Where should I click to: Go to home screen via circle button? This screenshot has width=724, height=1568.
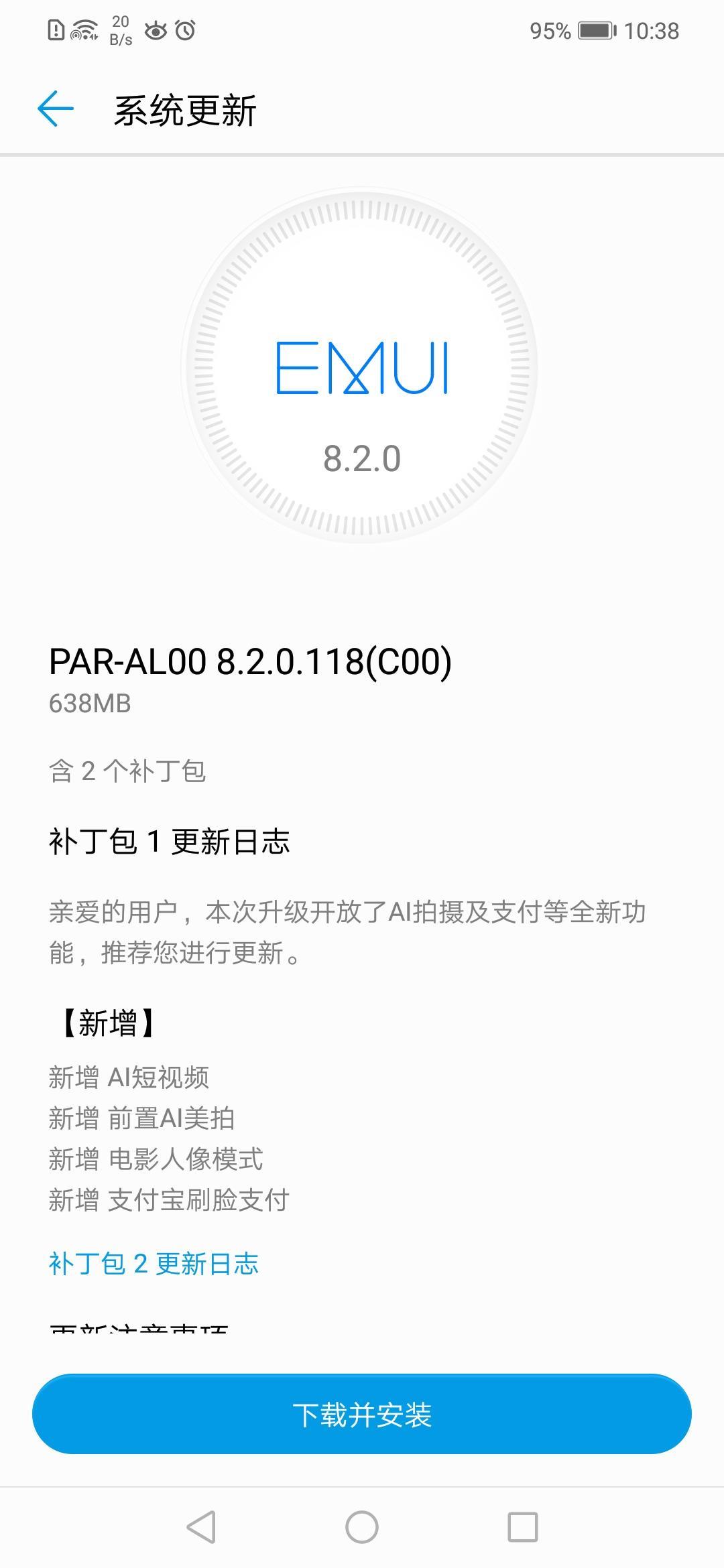click(x=362, y=1527)
